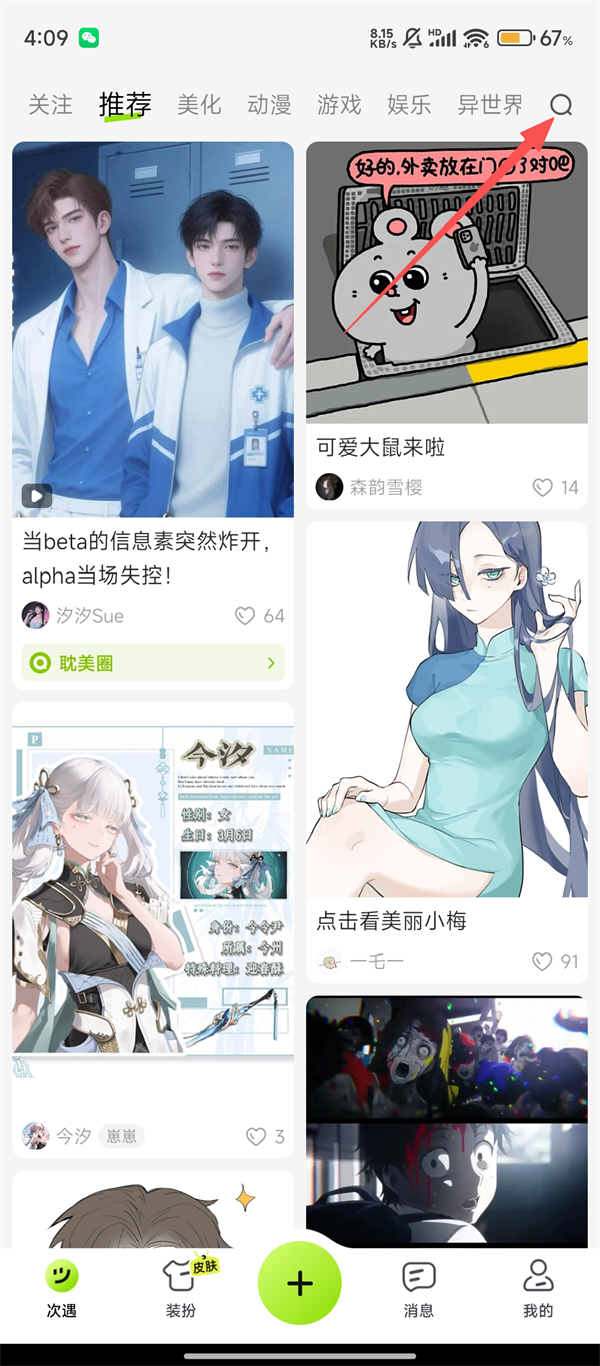The width and height of the screenshot is (600, 1366).
Task: Open the search magnifier icon
Action: [x=561, y=105]
